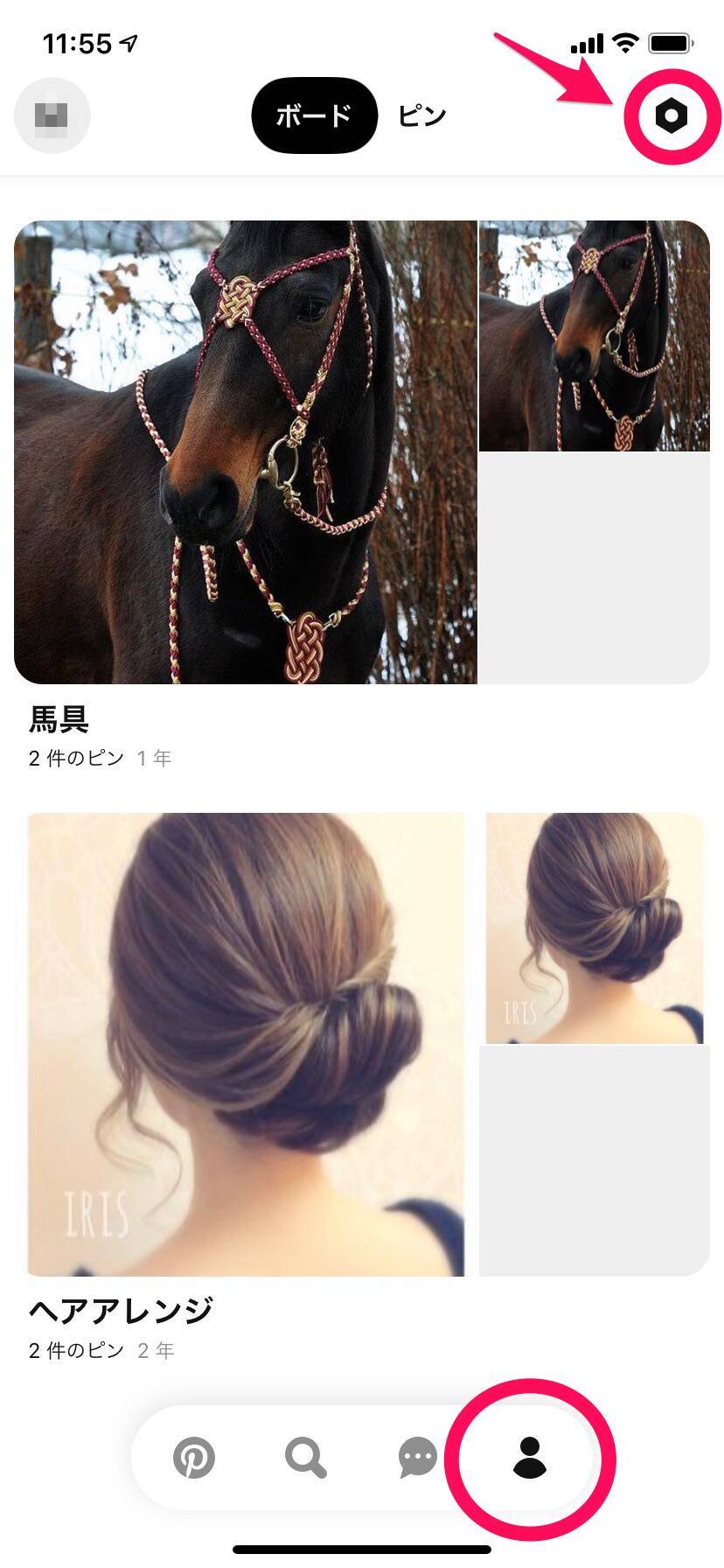Open the settings hexagon icon

[672, 116]
